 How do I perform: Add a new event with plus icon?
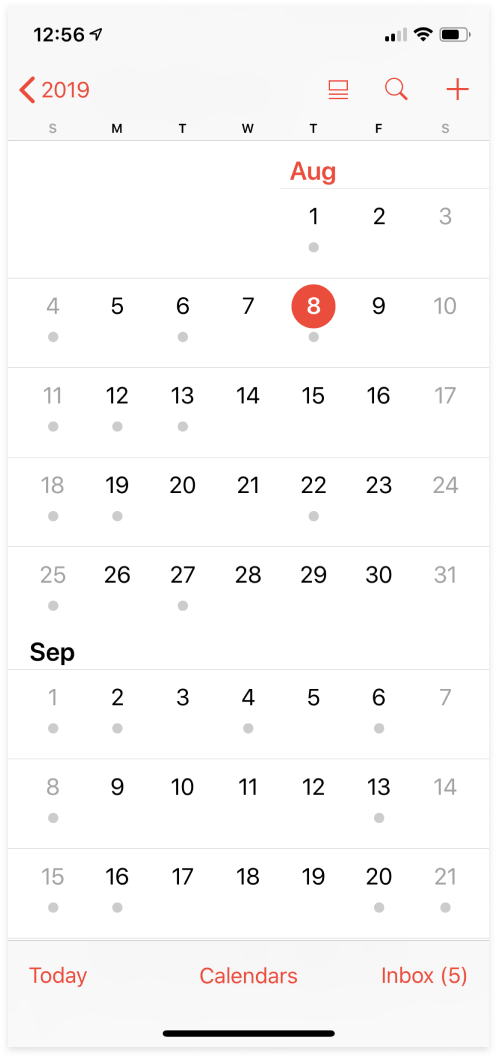point(457,90)
